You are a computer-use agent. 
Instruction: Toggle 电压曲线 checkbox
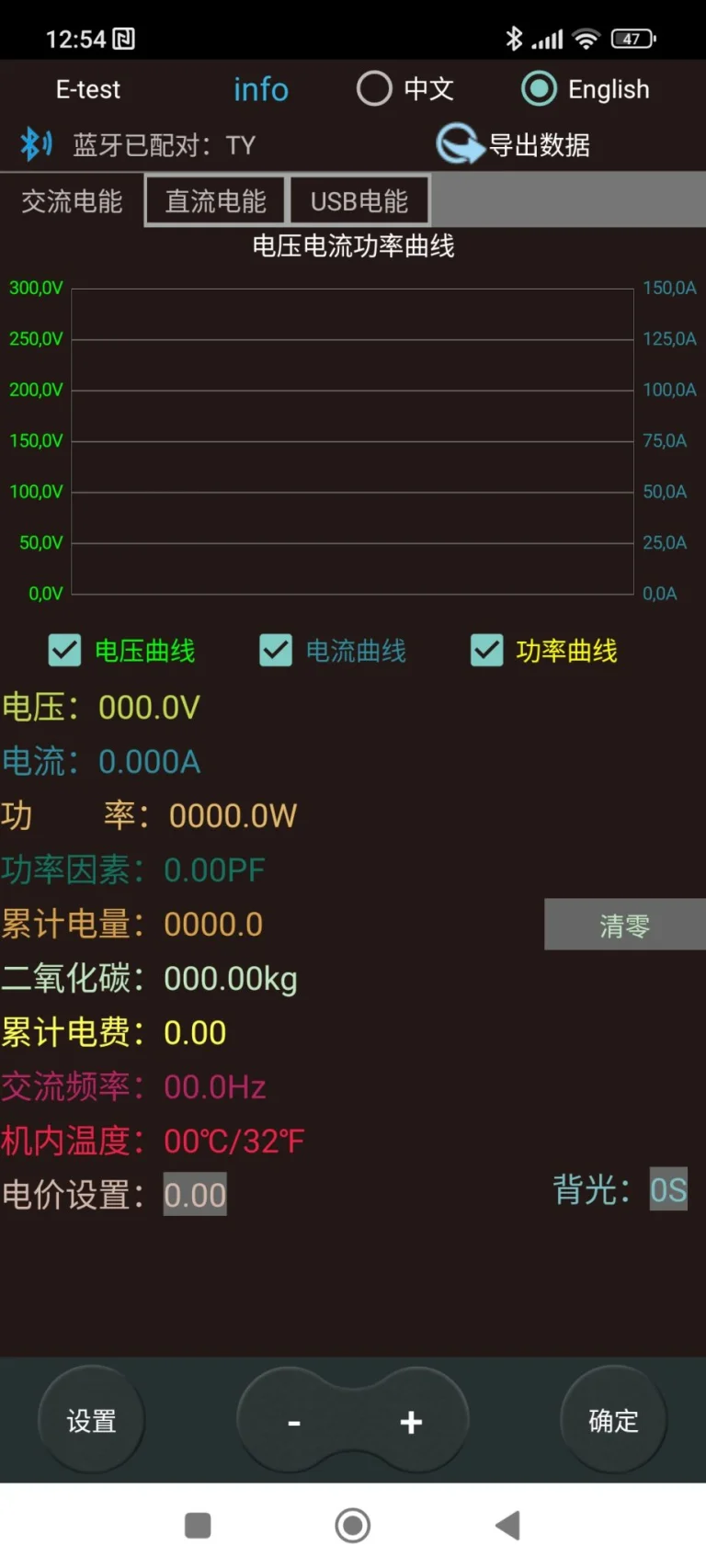click(x=65, y=651)
